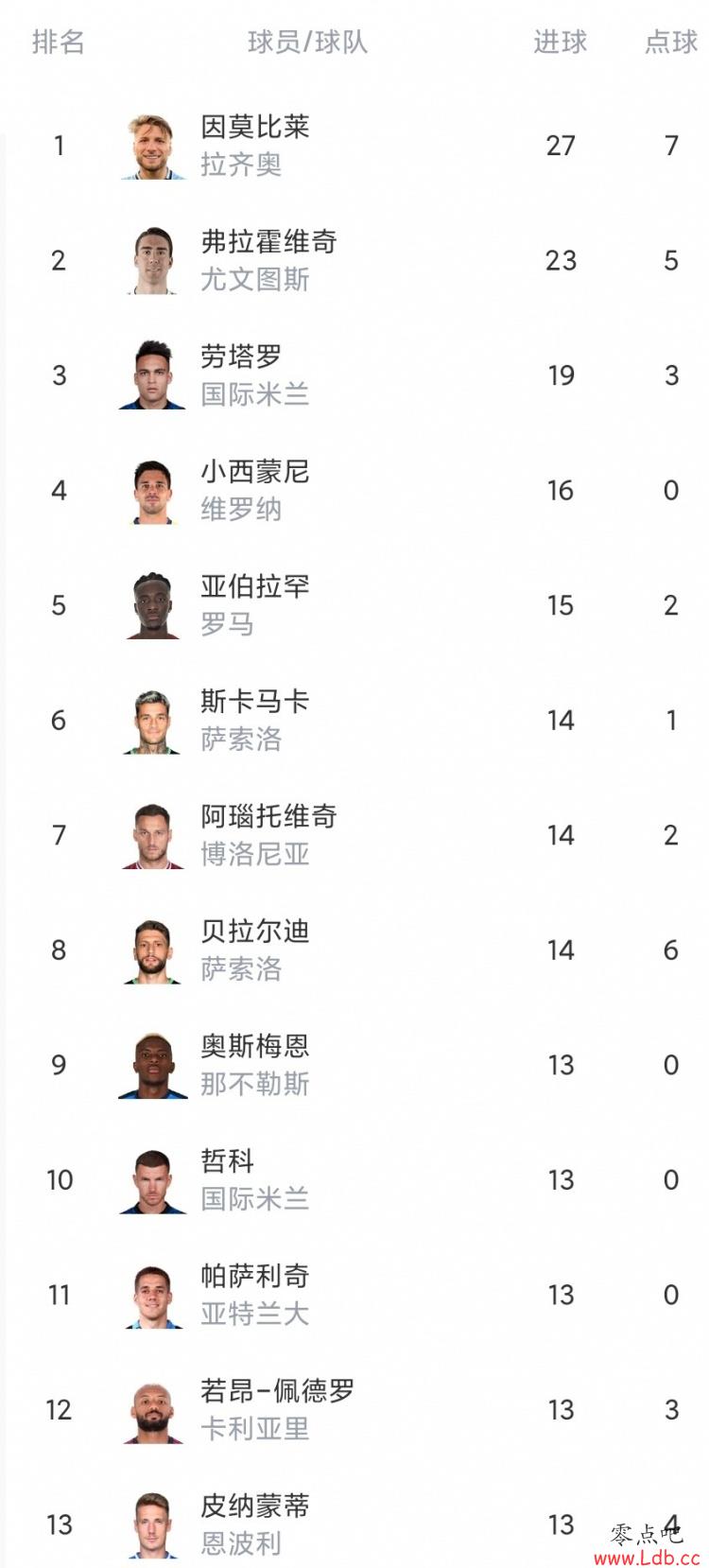Open 弗拉霍维奇's player row

click(x=354, y=261)
